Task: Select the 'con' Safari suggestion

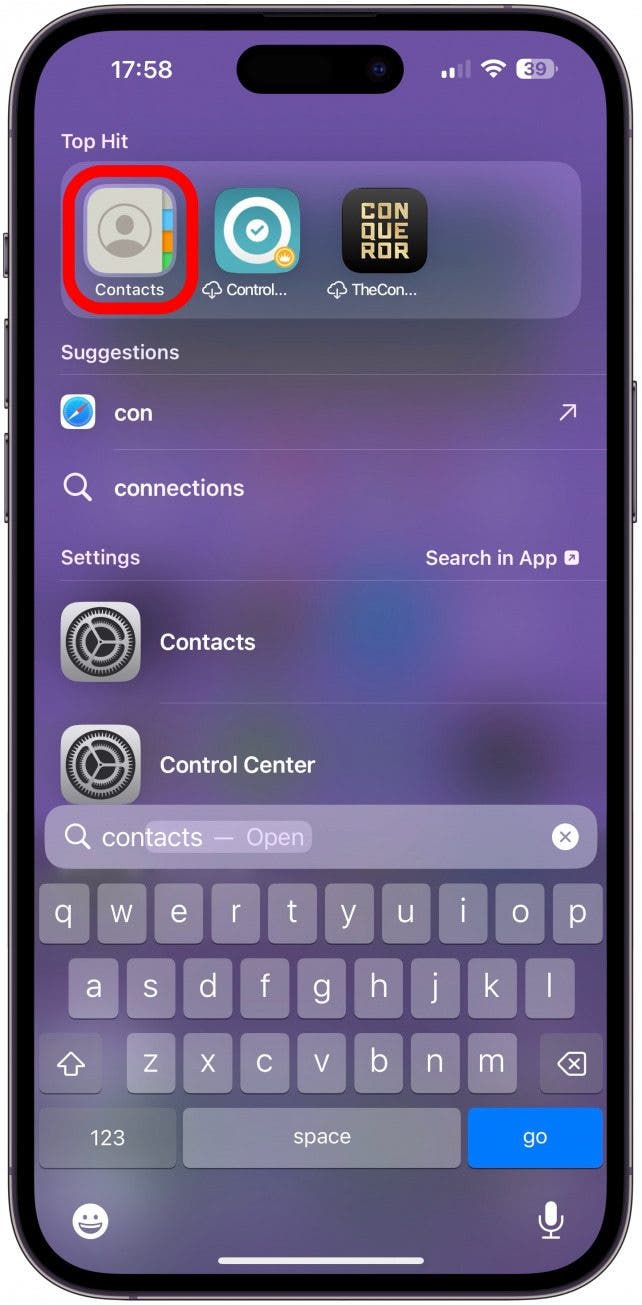Action: 300,412
